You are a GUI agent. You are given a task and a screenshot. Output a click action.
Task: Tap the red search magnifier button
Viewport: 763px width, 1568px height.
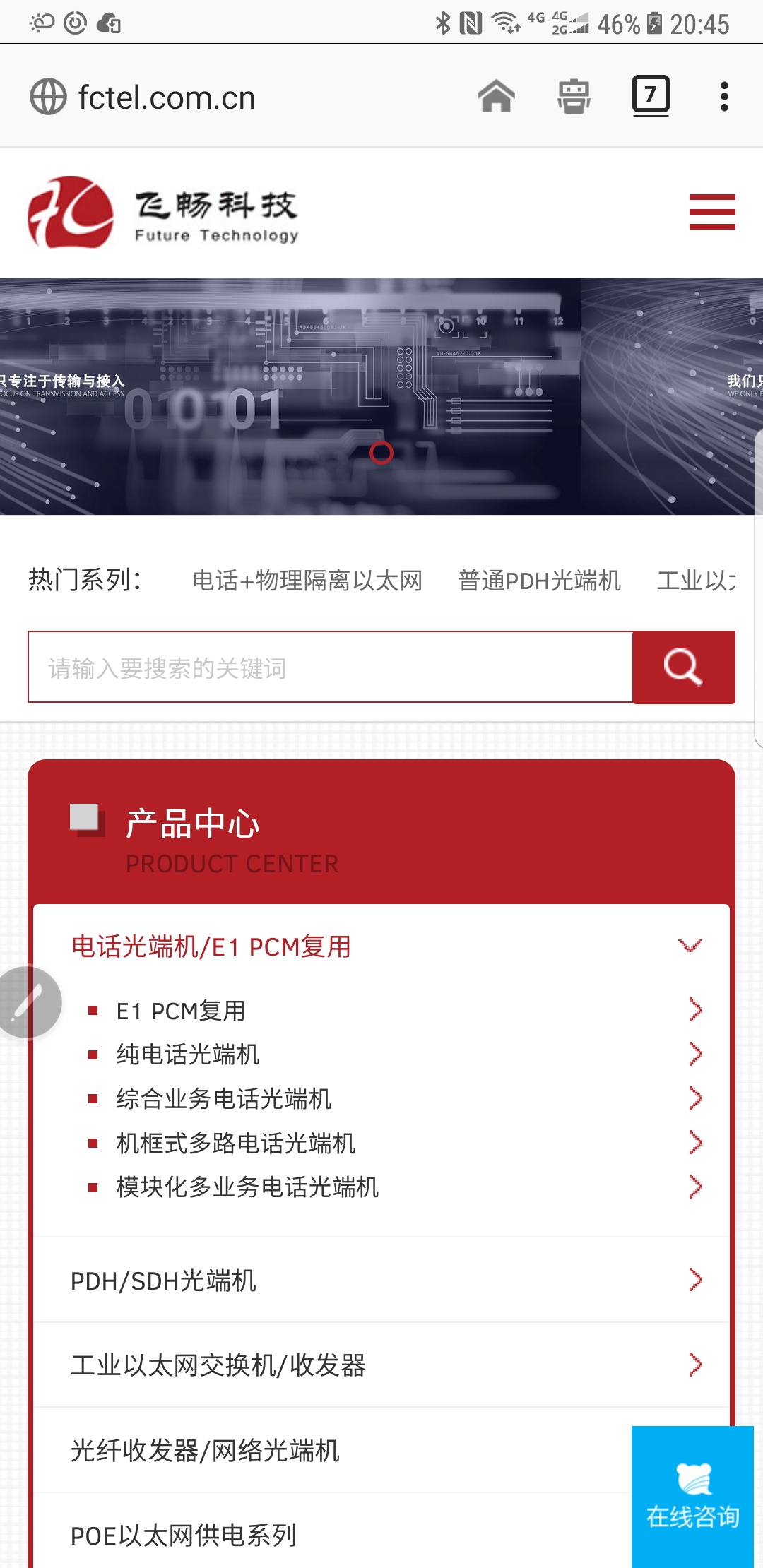point(683,667)
